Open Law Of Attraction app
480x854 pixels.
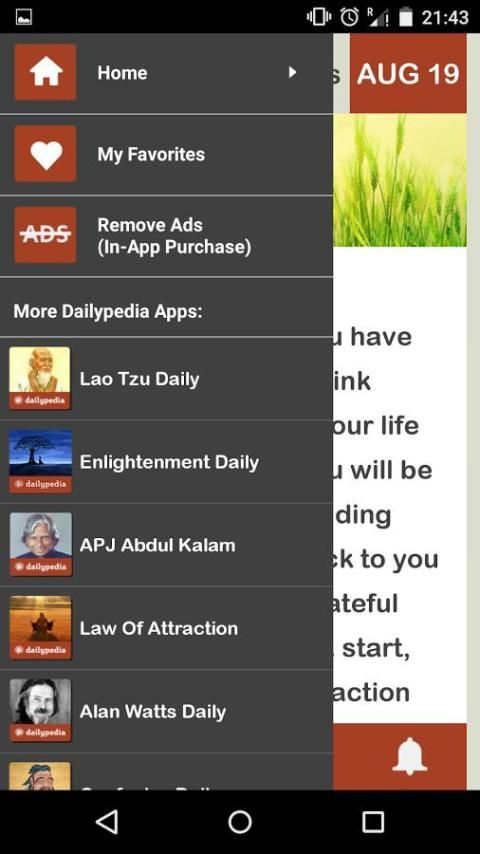point(166,628)
